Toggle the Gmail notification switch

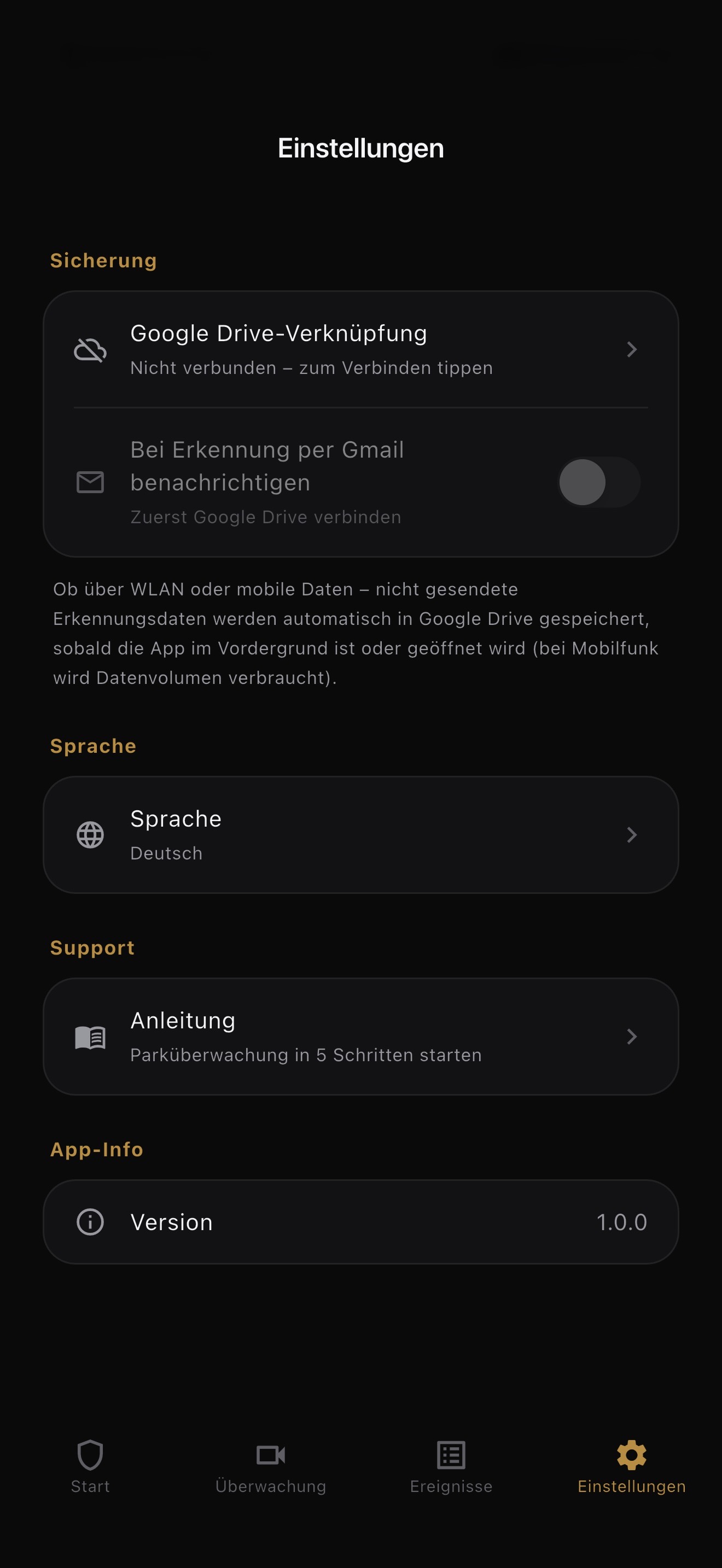click(x=599, y=482)
